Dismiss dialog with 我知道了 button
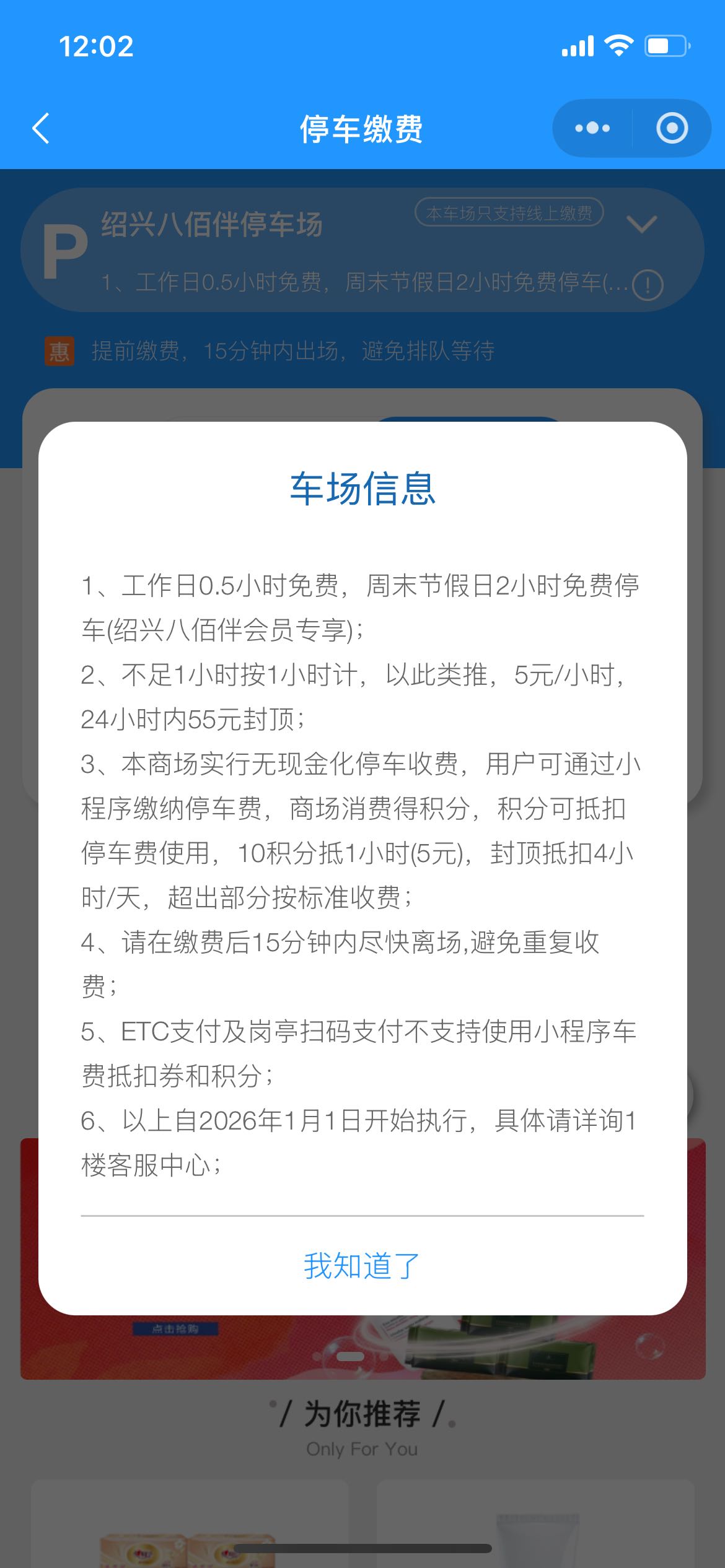 [362, 1266]
